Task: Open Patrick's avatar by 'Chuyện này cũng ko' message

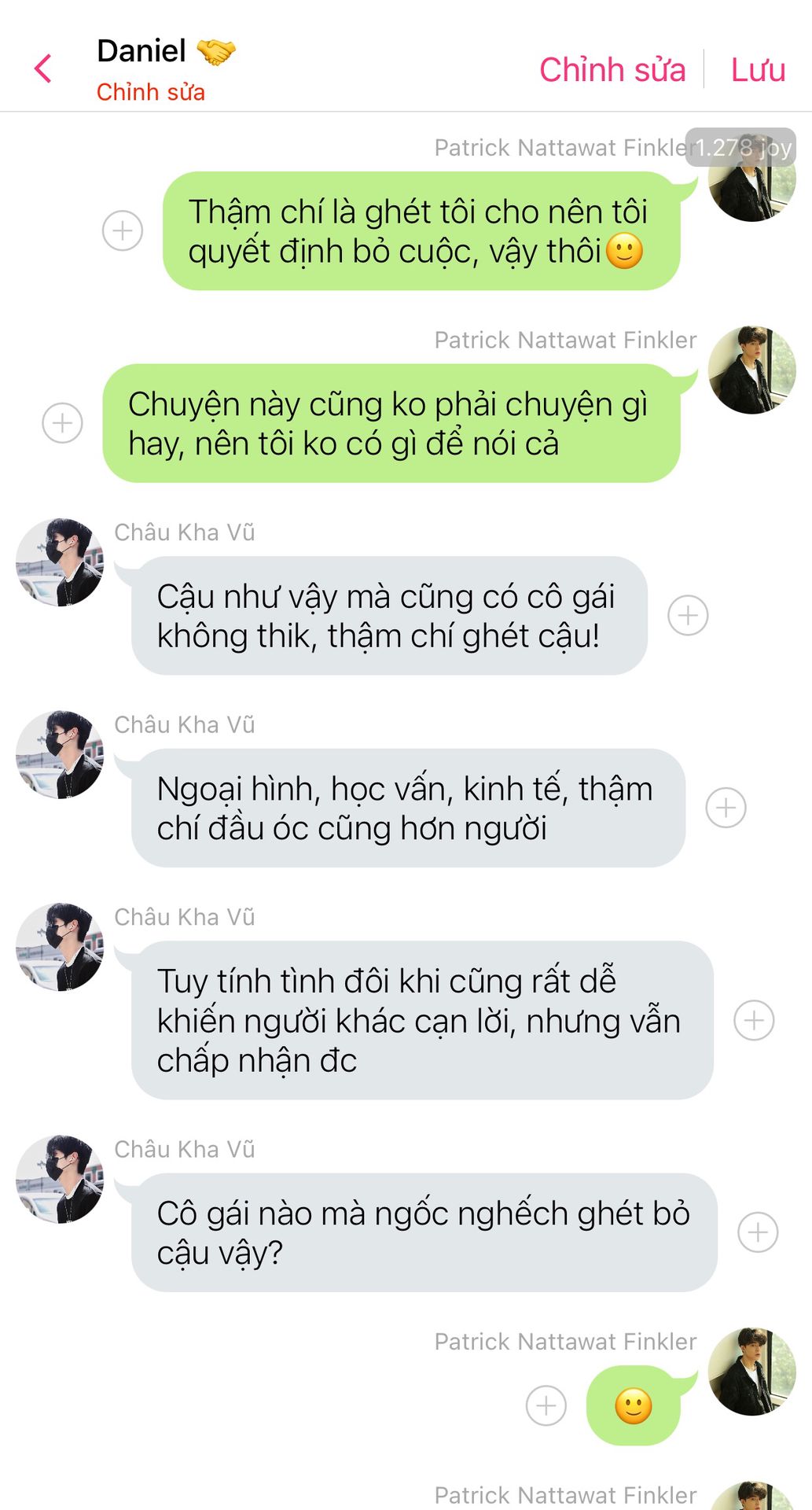Action: [751, 370]
